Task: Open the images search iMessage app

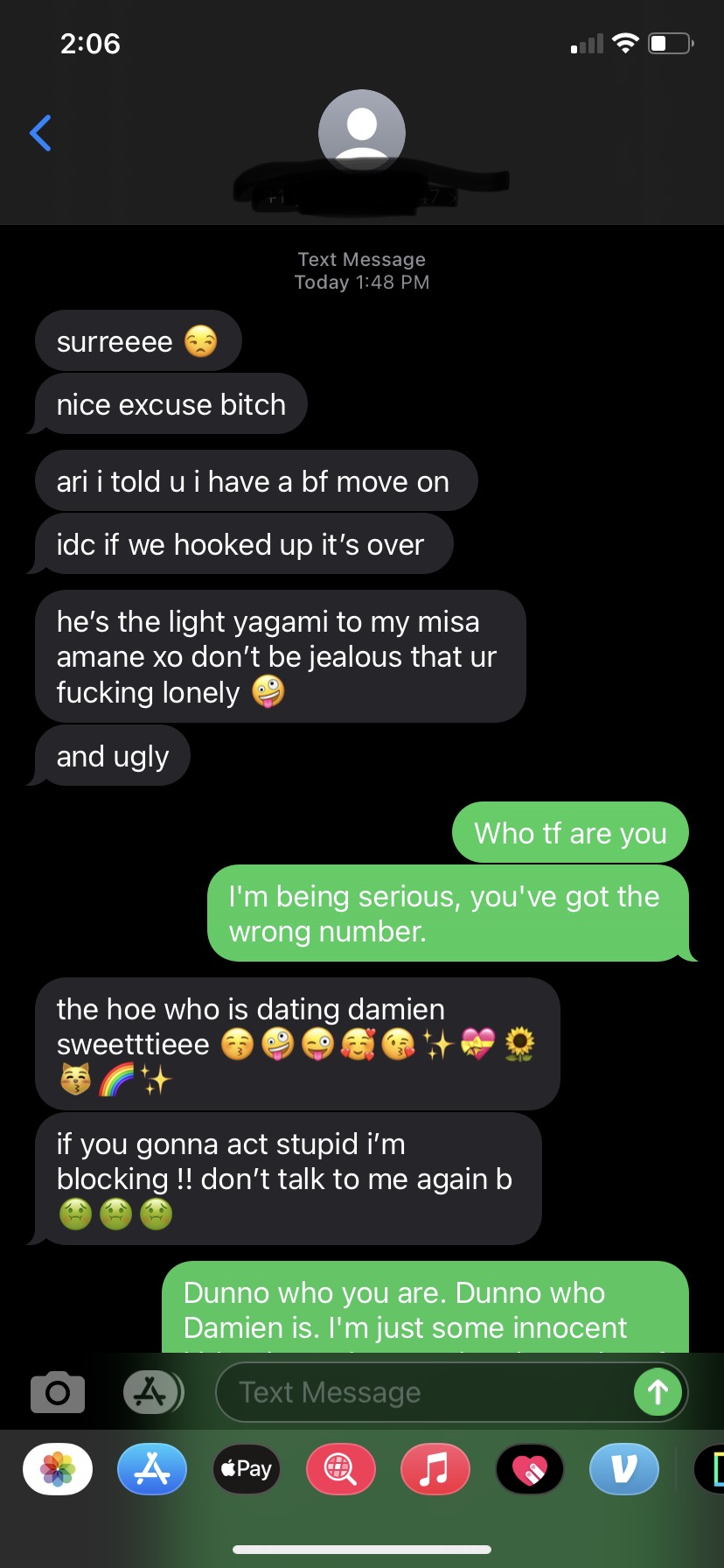Action: tap(341, 1468)
